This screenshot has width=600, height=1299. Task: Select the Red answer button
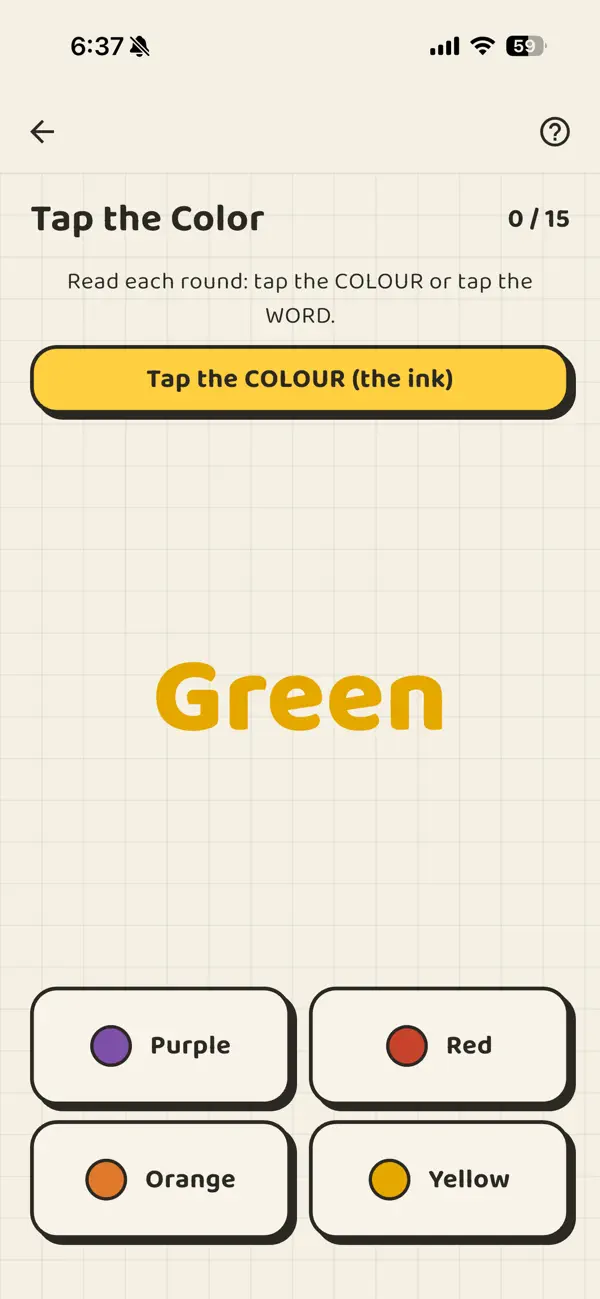point(440,1045)
